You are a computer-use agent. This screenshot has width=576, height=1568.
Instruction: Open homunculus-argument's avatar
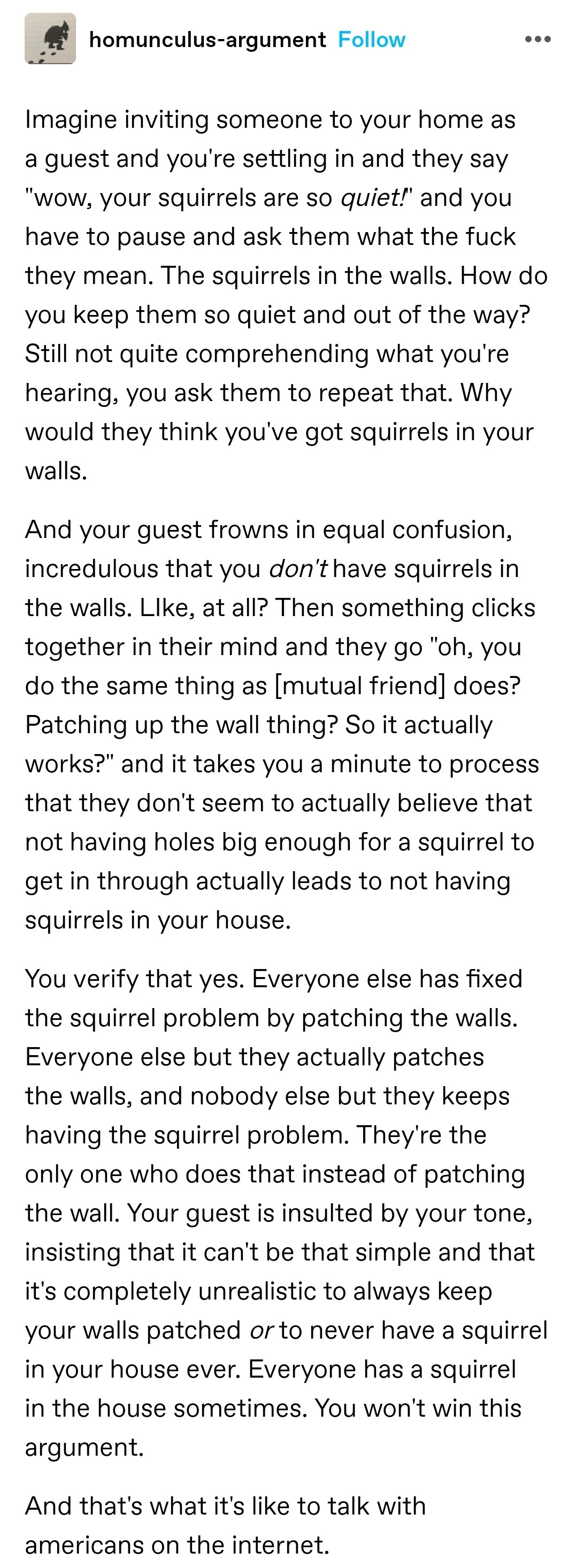pyautogui.click(x=50, y=39)
